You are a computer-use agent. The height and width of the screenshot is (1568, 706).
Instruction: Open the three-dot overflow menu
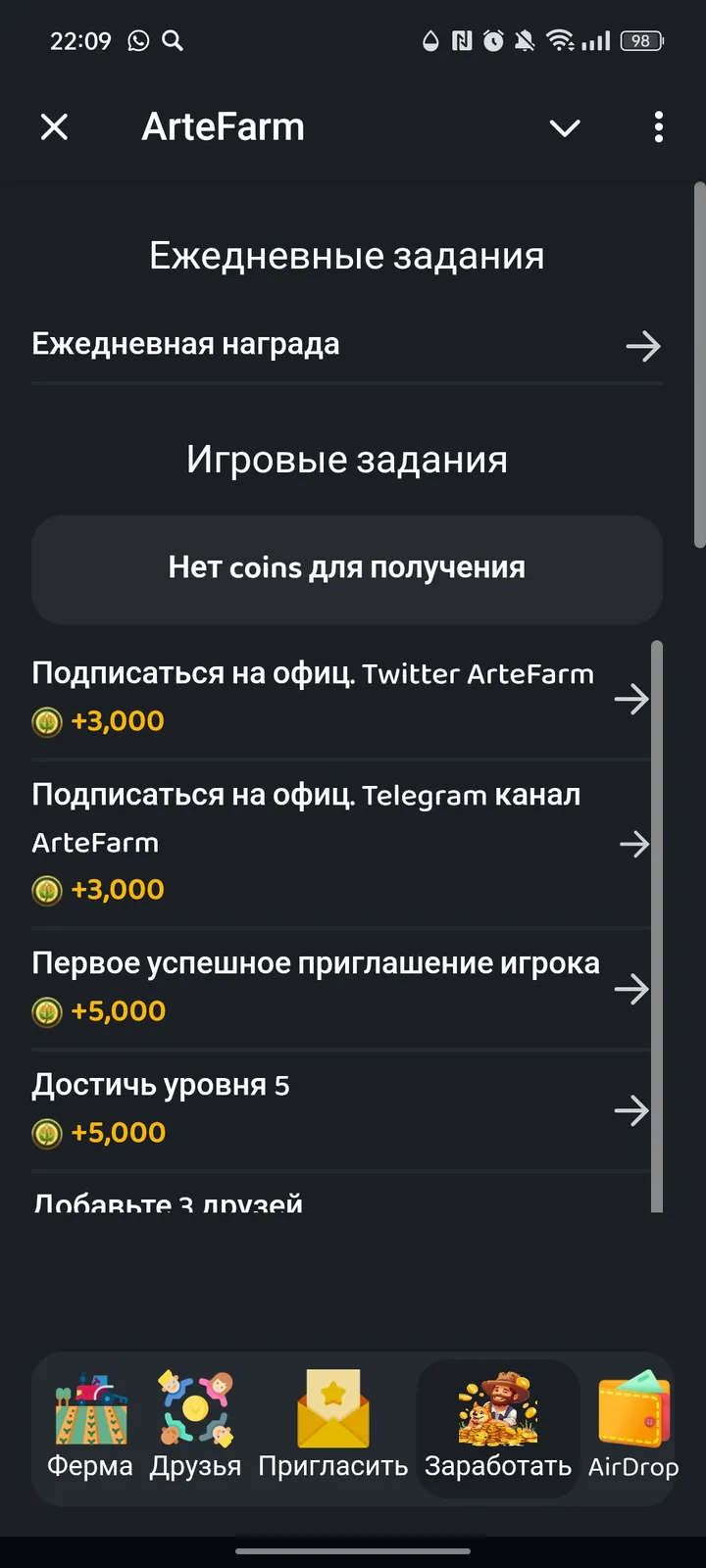(x=658, y=127)
